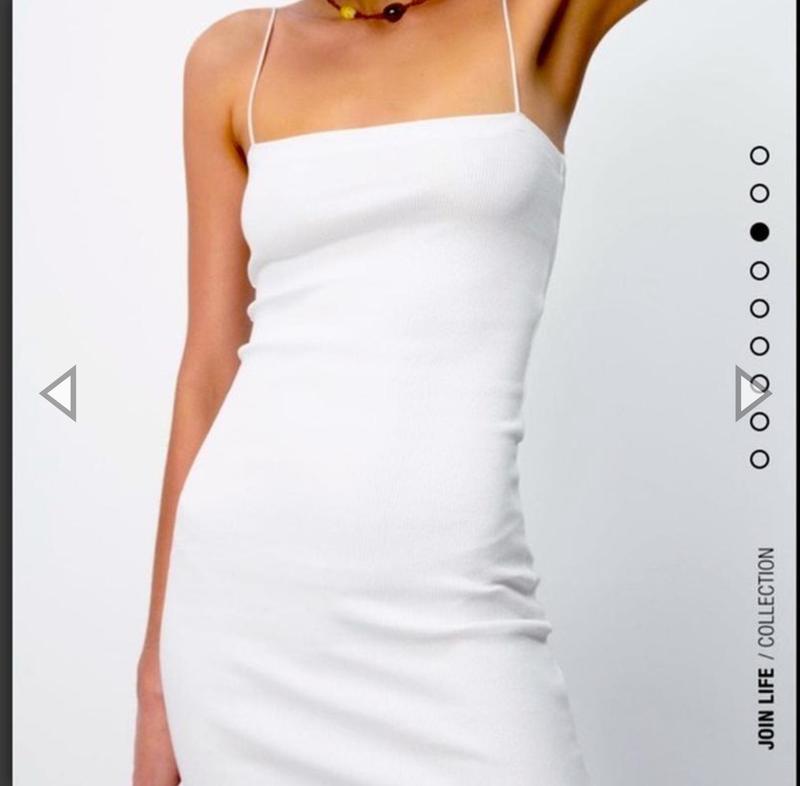Advance to the next product photo
This screenshot has height=786, width=800.
[x=751, y=393]
